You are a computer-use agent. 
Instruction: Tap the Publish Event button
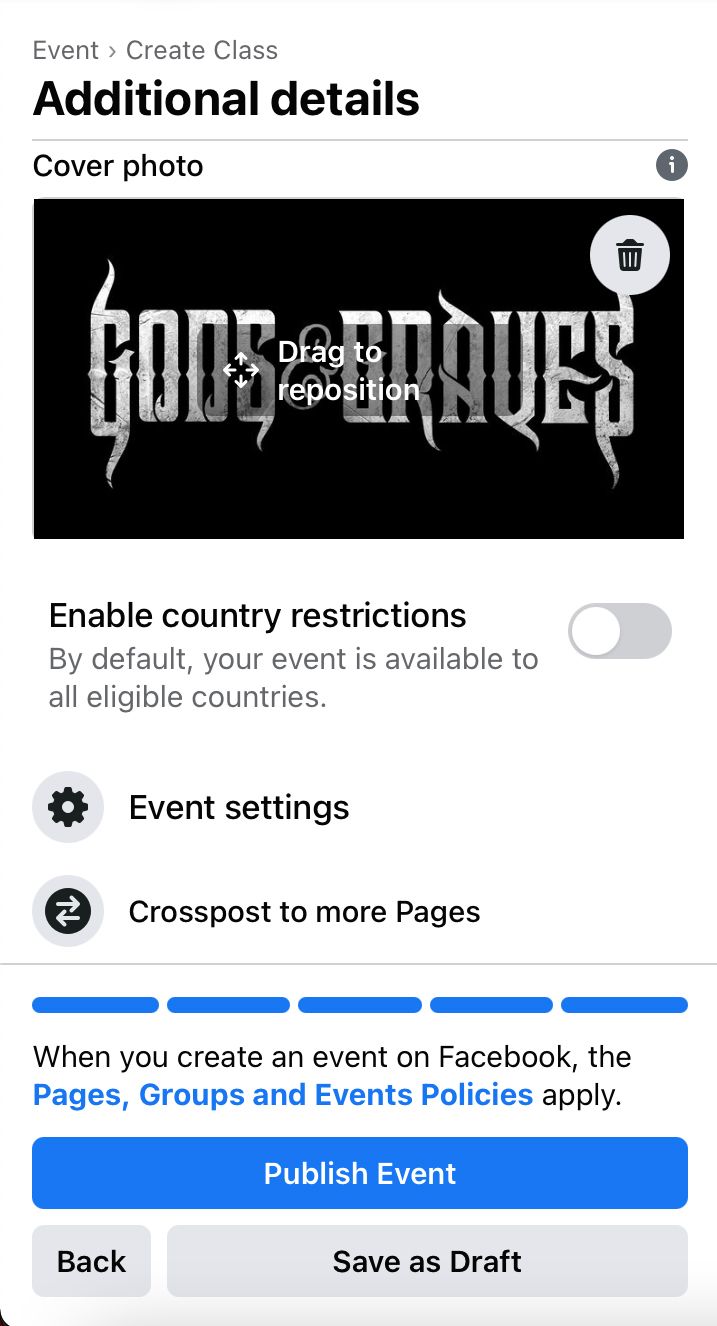click(360, 1173)
